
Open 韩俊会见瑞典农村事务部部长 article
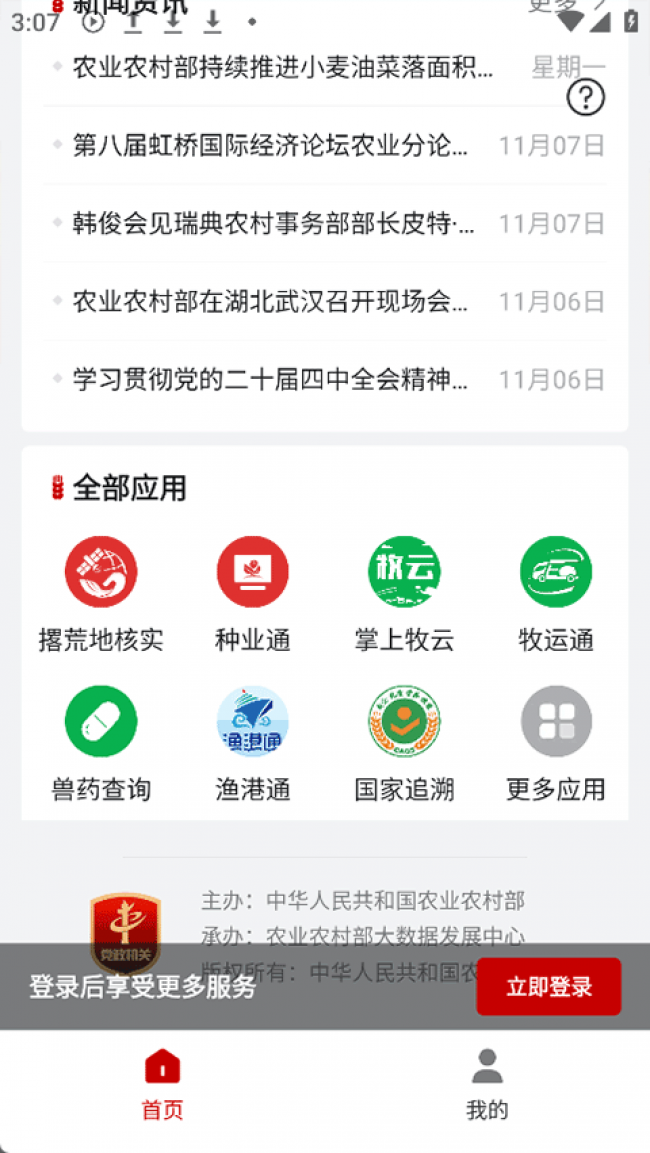[274, 223]
